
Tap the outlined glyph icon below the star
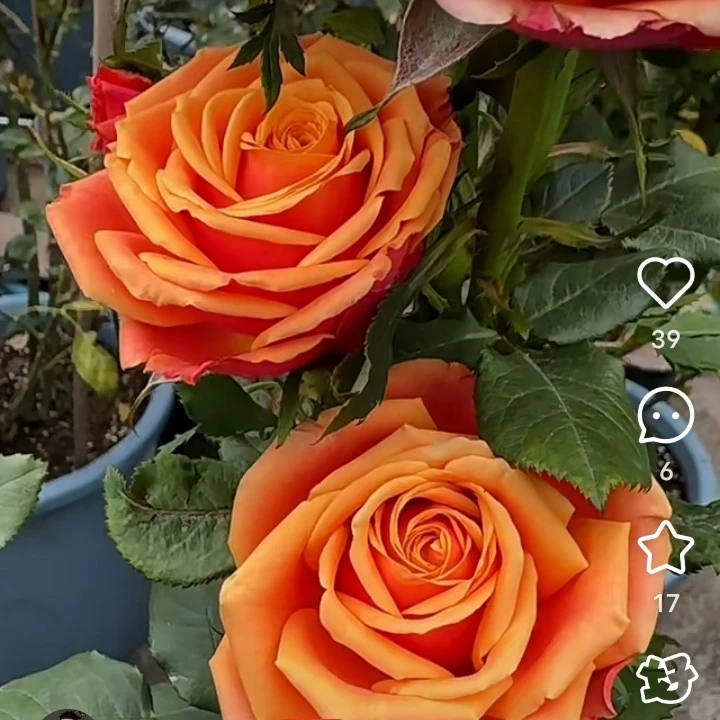pos(666,679)
